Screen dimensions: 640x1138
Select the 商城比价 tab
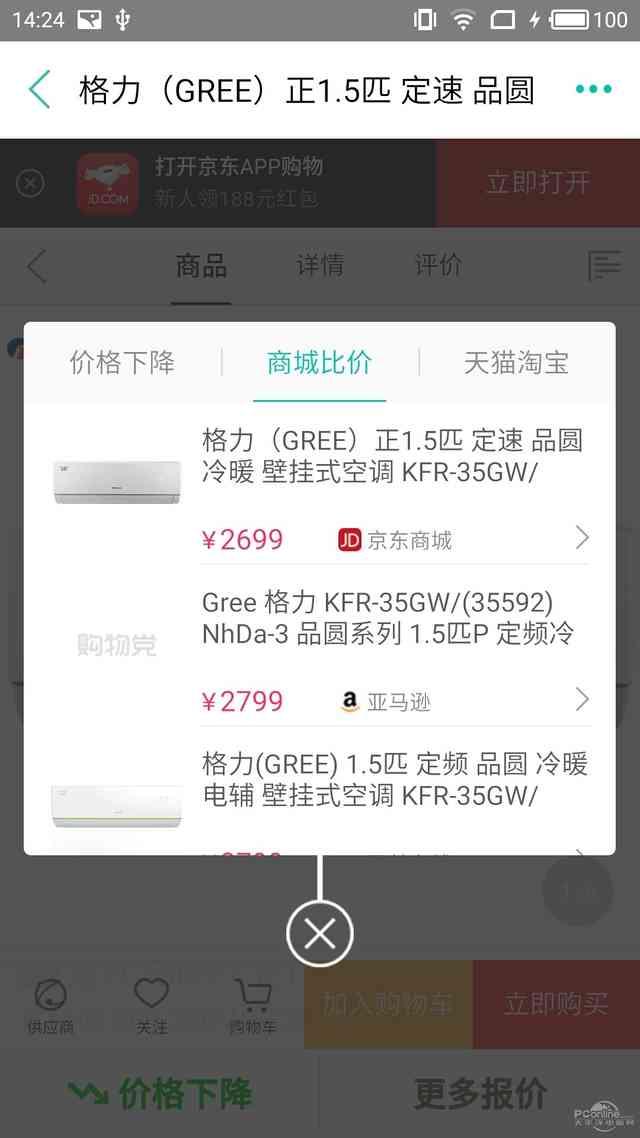pyautogui.click(x=319, y=362)
